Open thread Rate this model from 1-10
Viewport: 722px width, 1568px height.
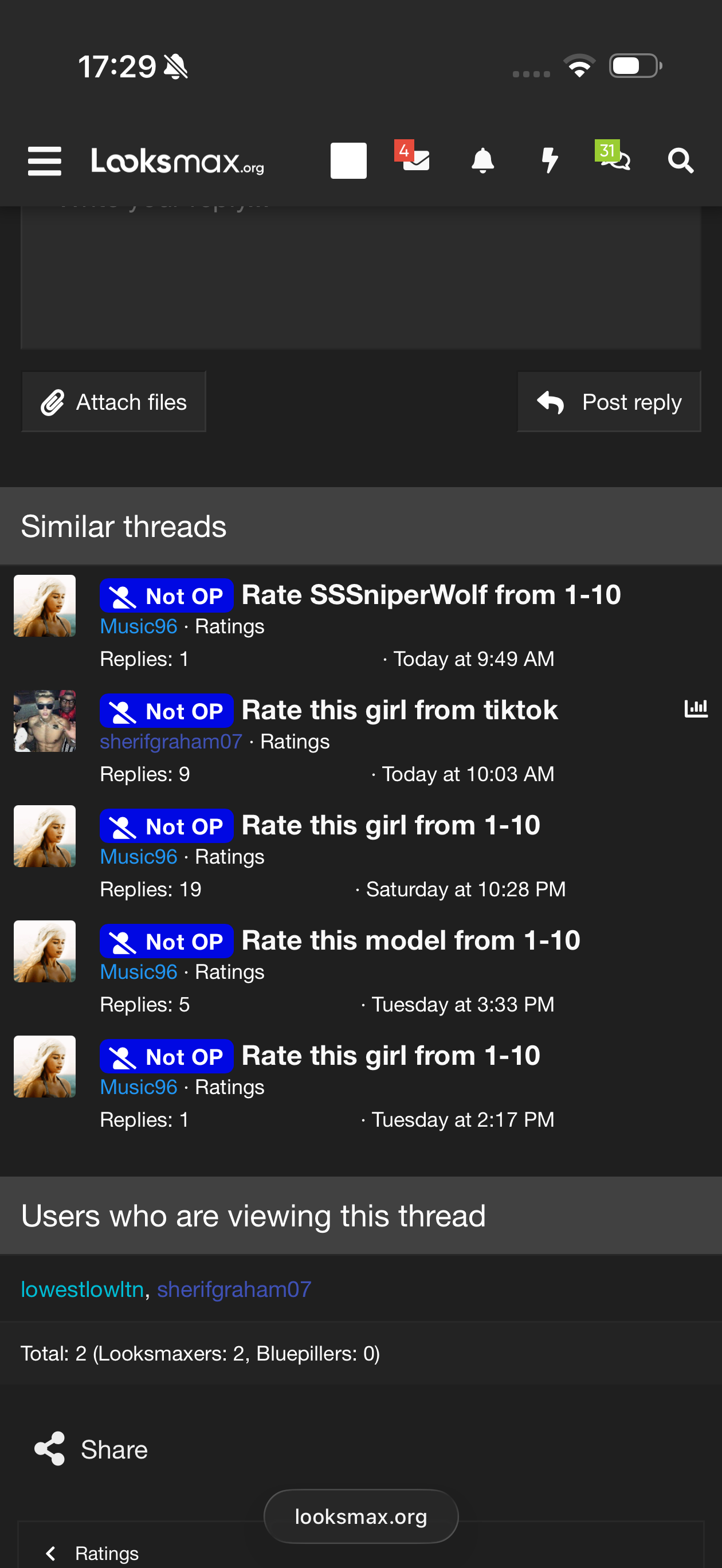pyautogui.click(x=411, y=940)
